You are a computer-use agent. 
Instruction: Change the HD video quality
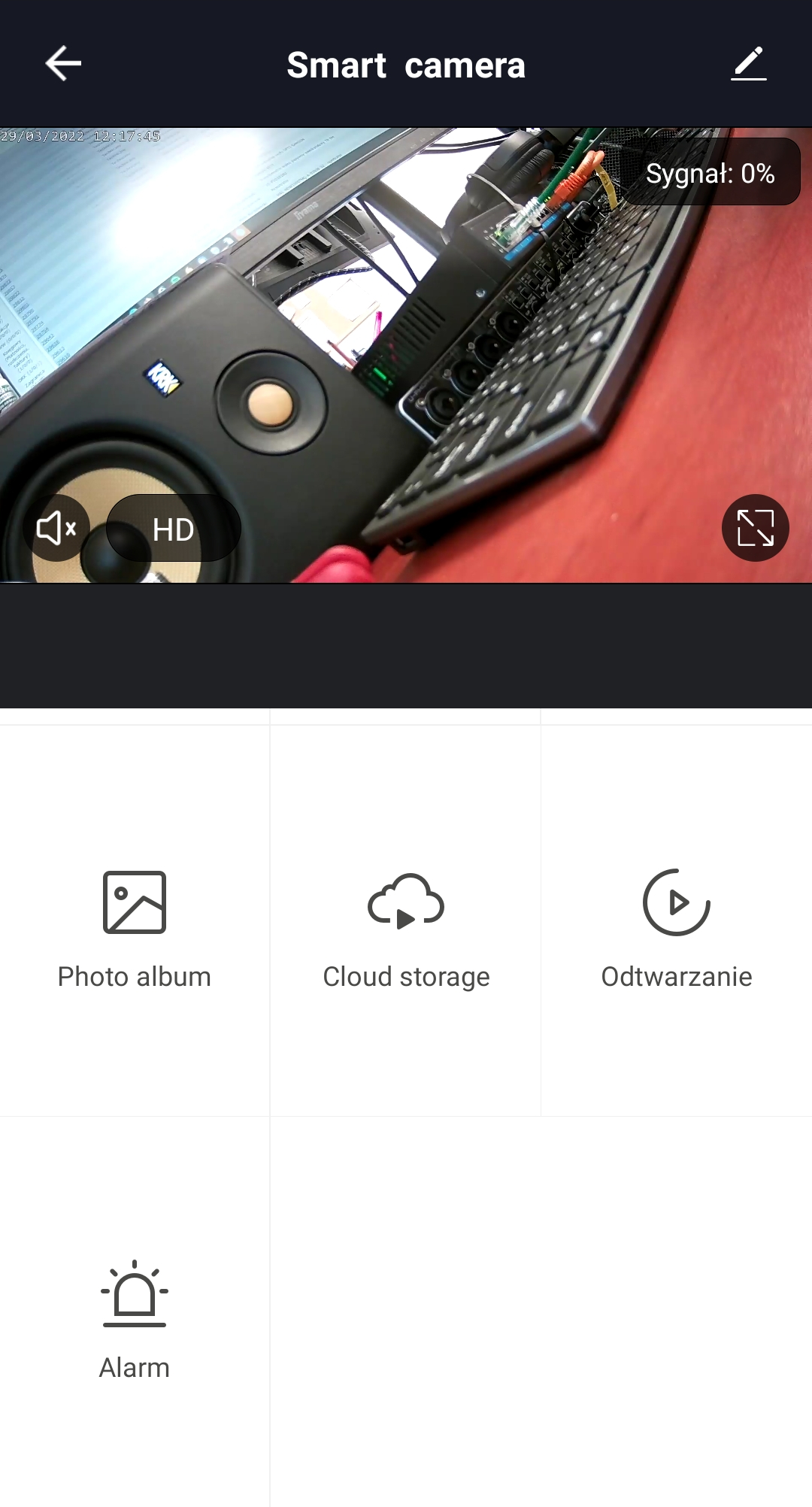(x=174, y=529)
